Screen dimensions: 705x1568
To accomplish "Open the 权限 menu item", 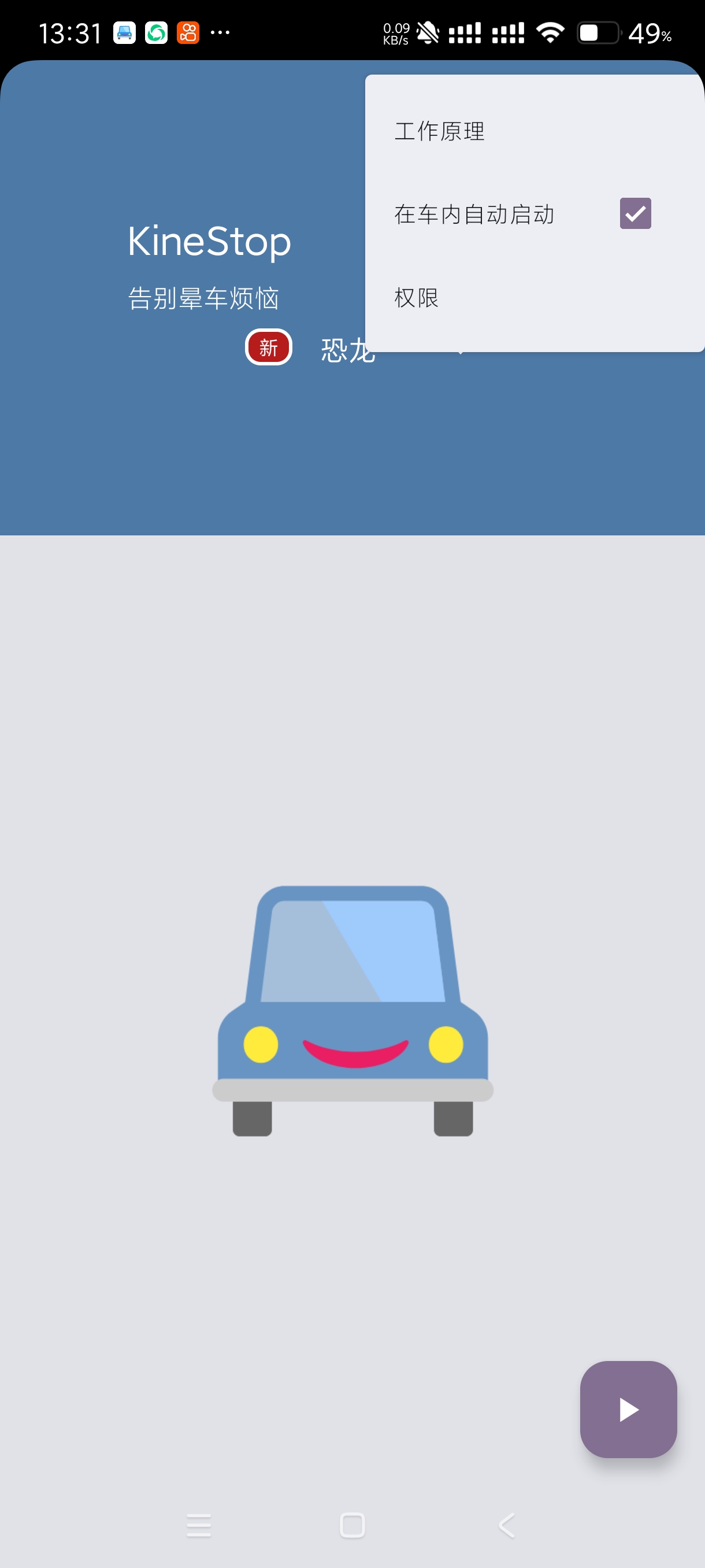I will tap(417, 298).
